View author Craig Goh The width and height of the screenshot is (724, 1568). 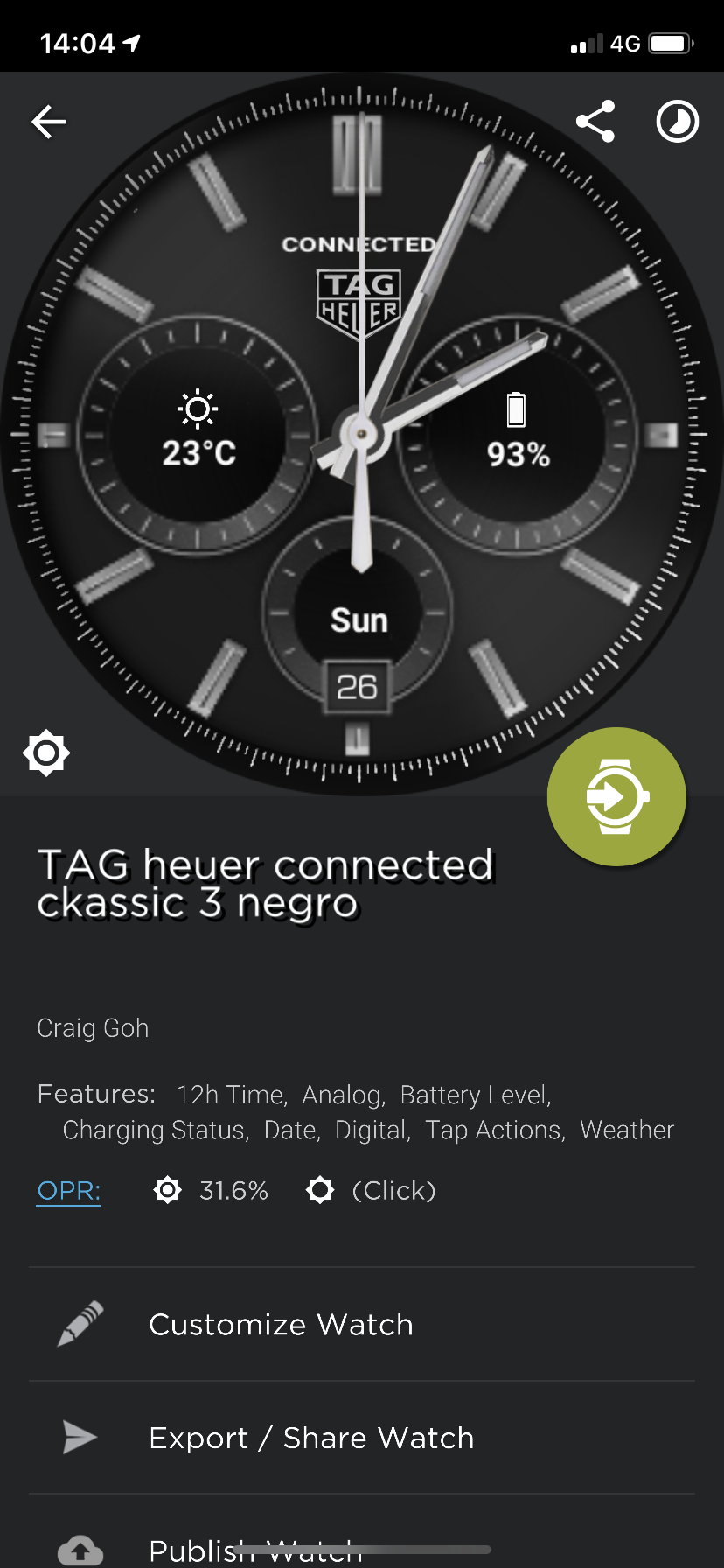pos(93,1028)
